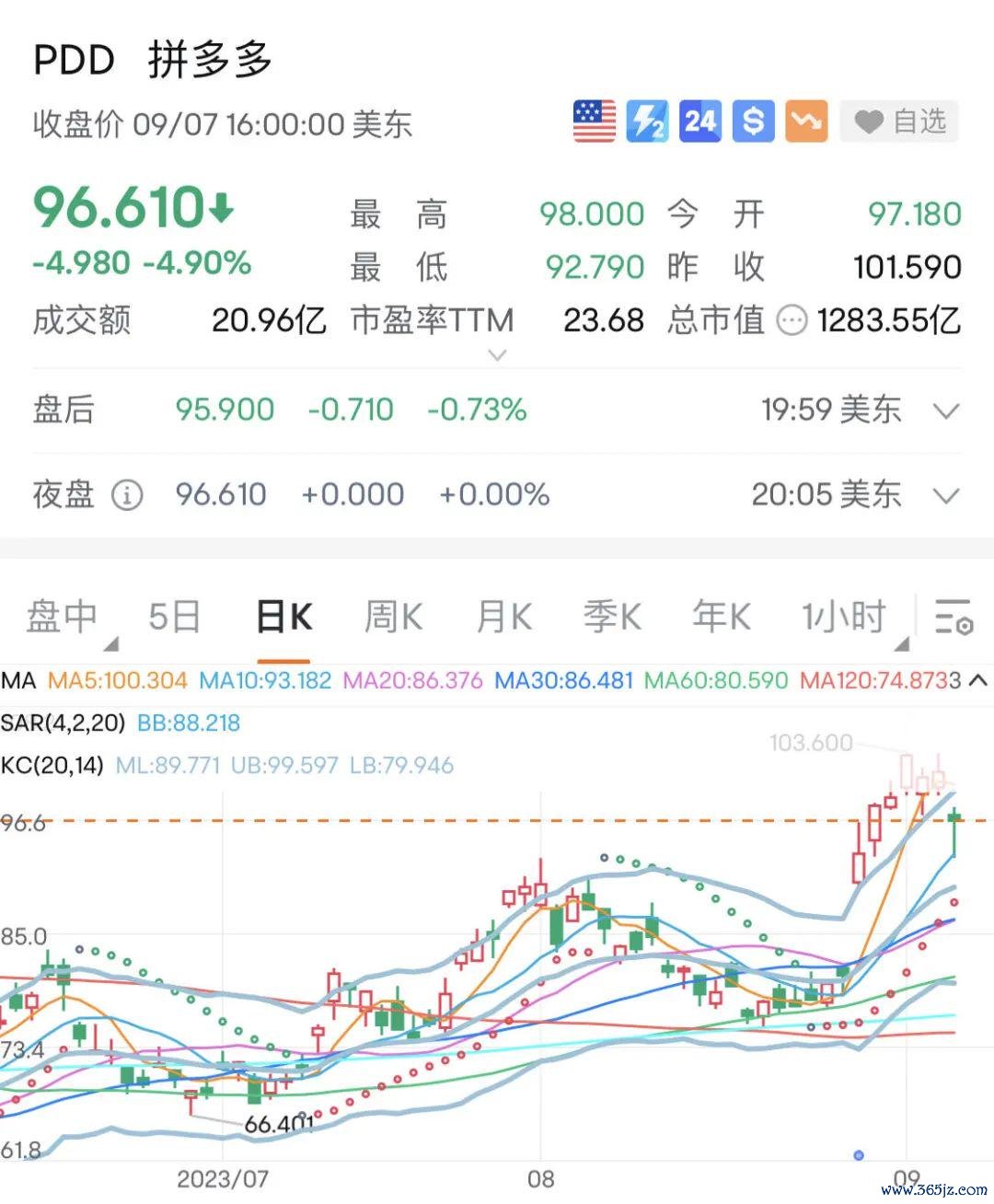This screenshot has width=994, height=1204.
Task: Open chart settings icon beside 1小时
Action: (x=954, y=617)
